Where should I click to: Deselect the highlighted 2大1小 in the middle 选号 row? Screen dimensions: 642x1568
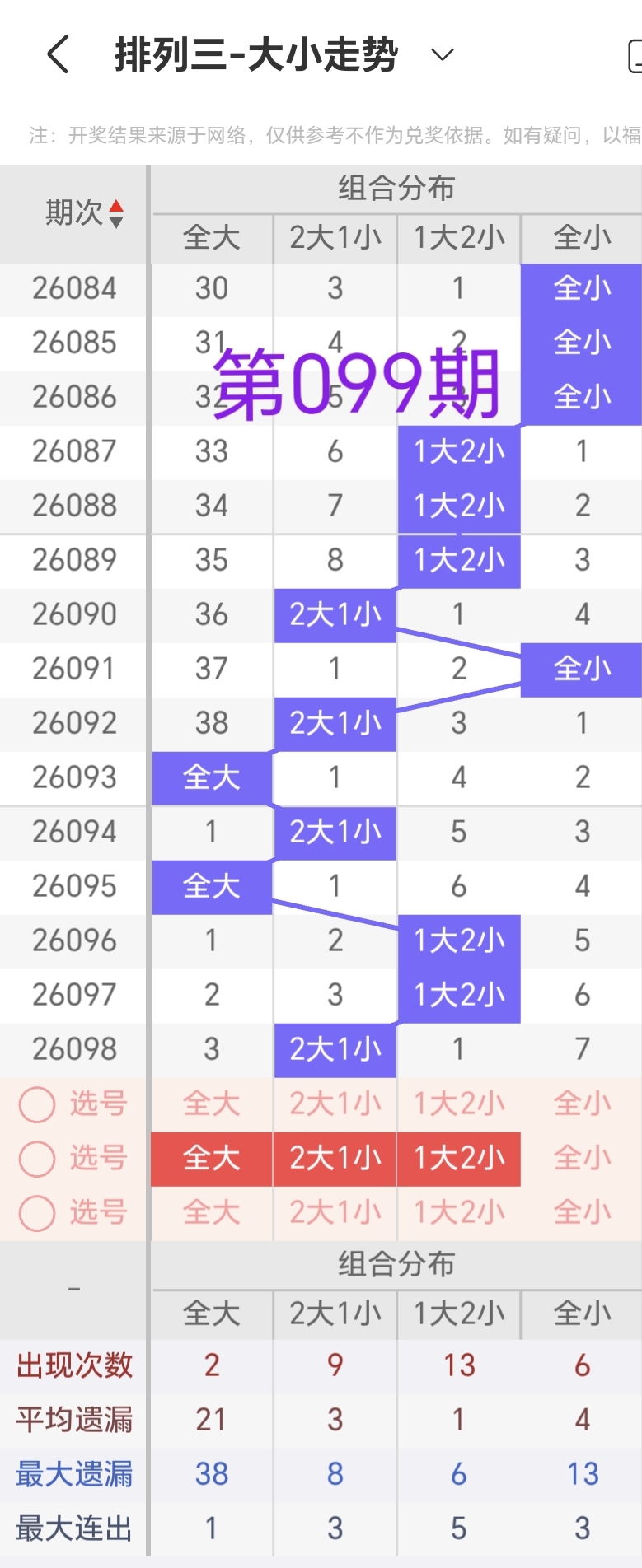tap(335, 1158)
